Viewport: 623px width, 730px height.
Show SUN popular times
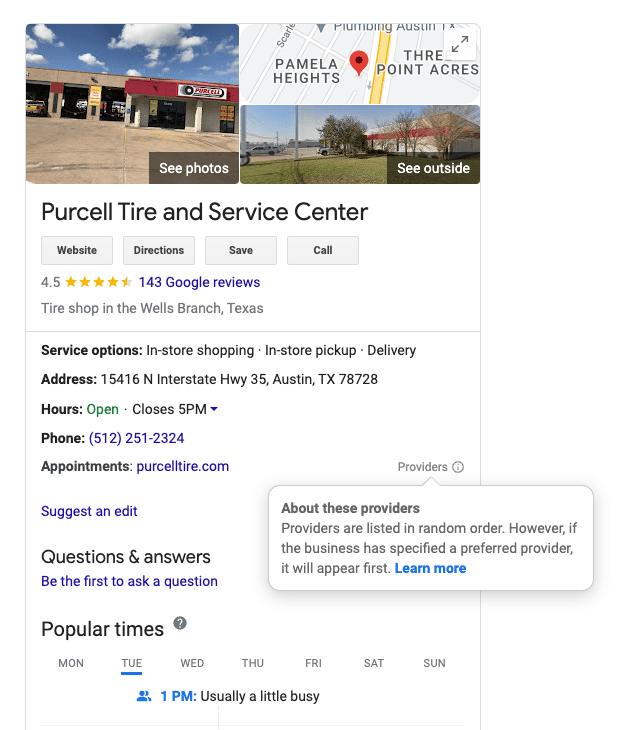click(434, 663)
